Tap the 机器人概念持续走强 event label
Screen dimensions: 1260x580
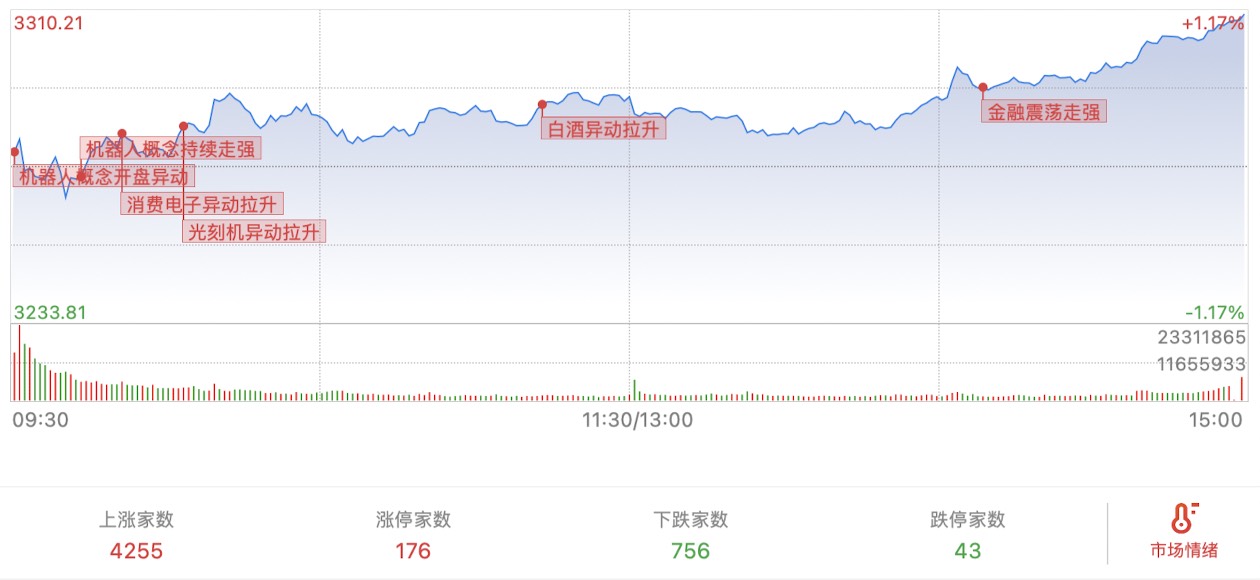(x=170, y=149)
